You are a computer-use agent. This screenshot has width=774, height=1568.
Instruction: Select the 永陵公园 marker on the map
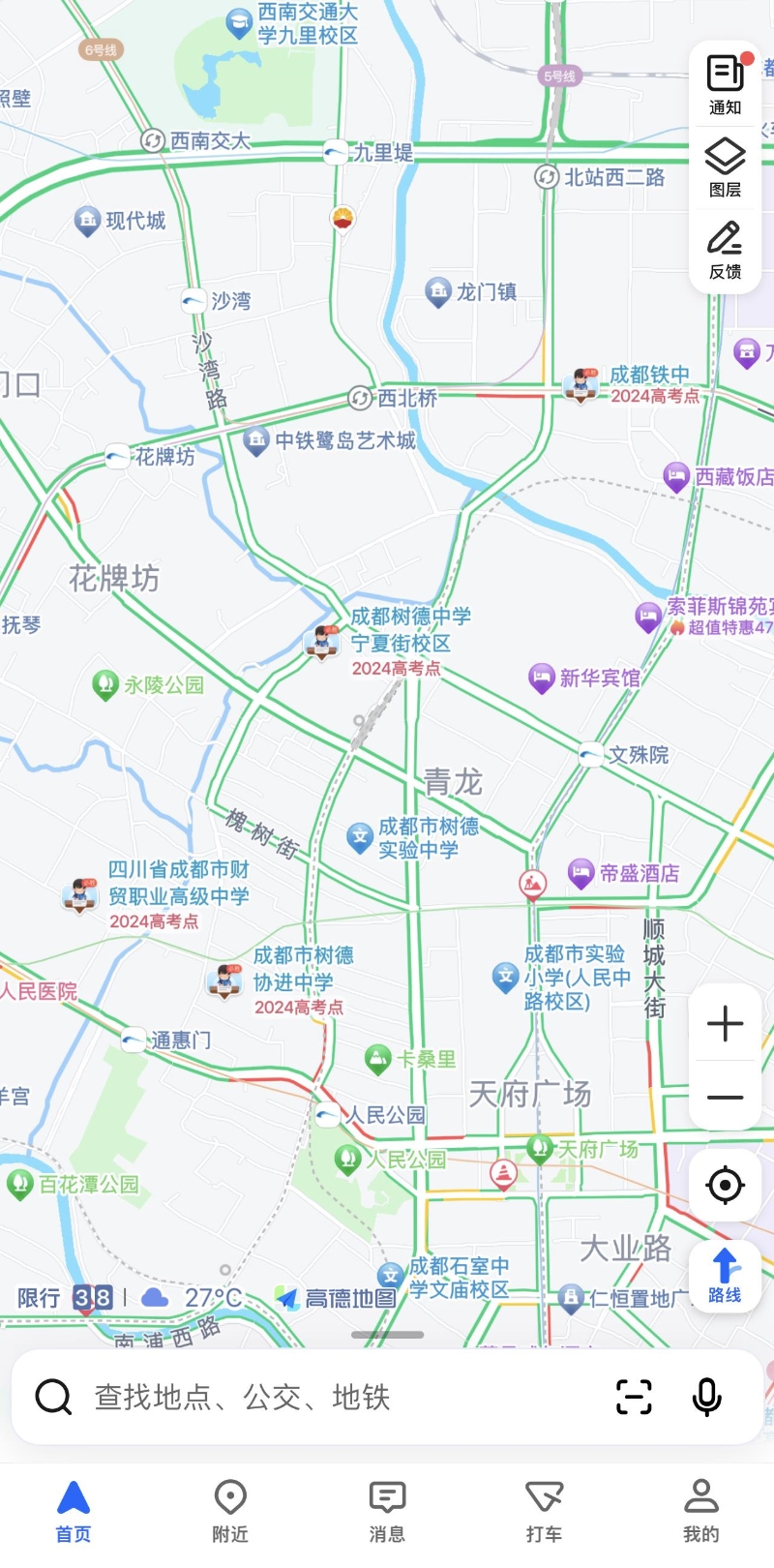point(104,685)
